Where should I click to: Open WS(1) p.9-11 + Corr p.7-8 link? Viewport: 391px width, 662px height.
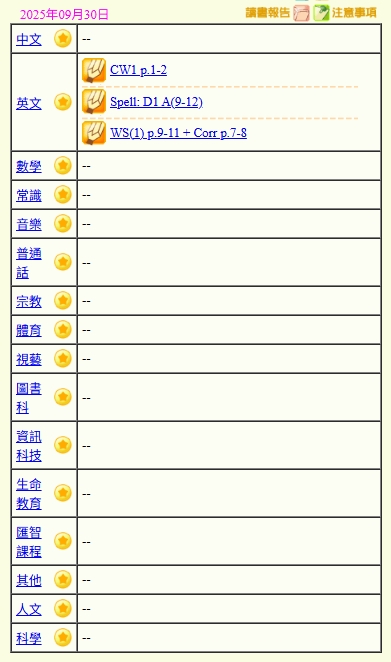(178, 133)
